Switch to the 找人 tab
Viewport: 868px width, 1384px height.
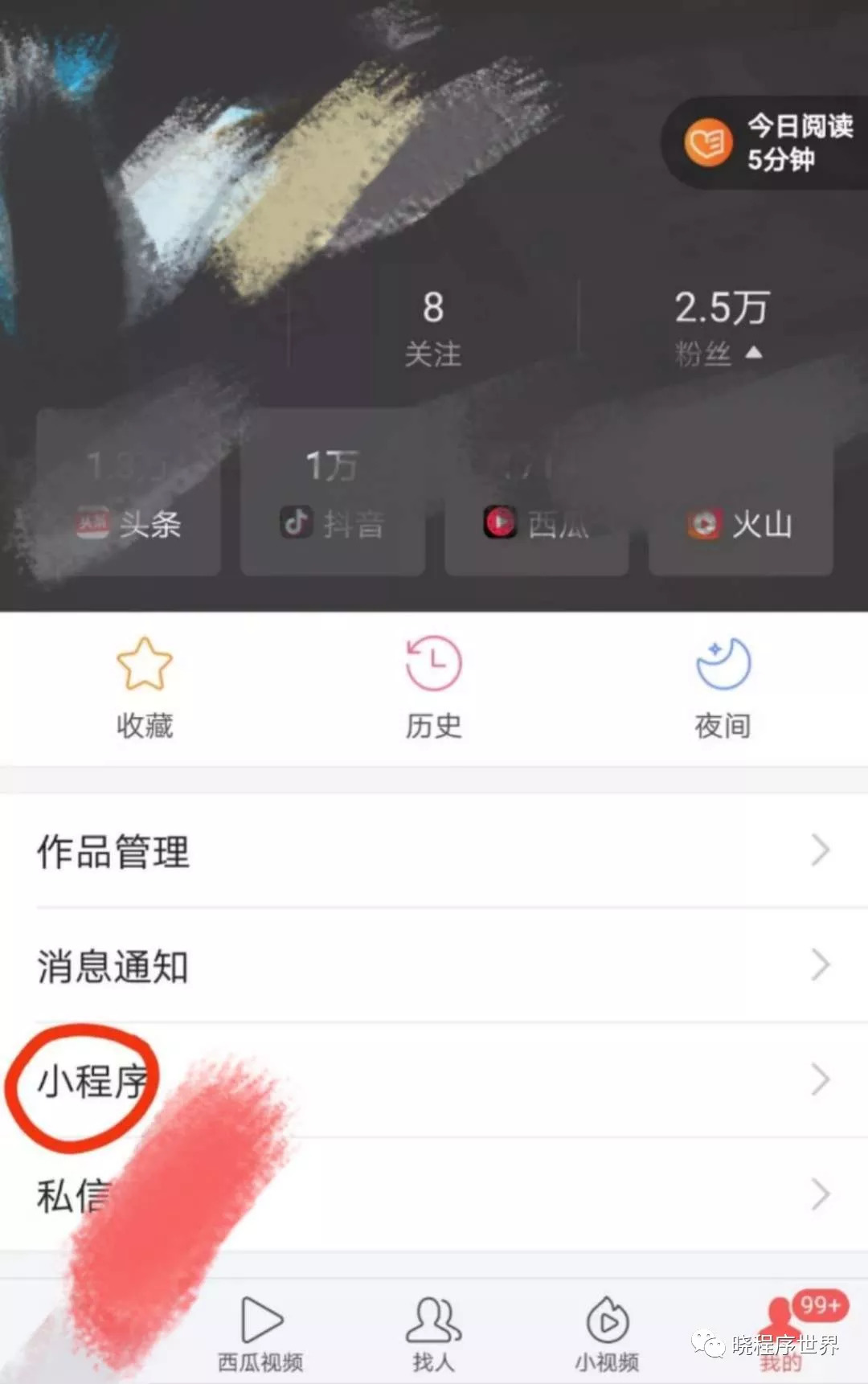tap(433, 1333)
